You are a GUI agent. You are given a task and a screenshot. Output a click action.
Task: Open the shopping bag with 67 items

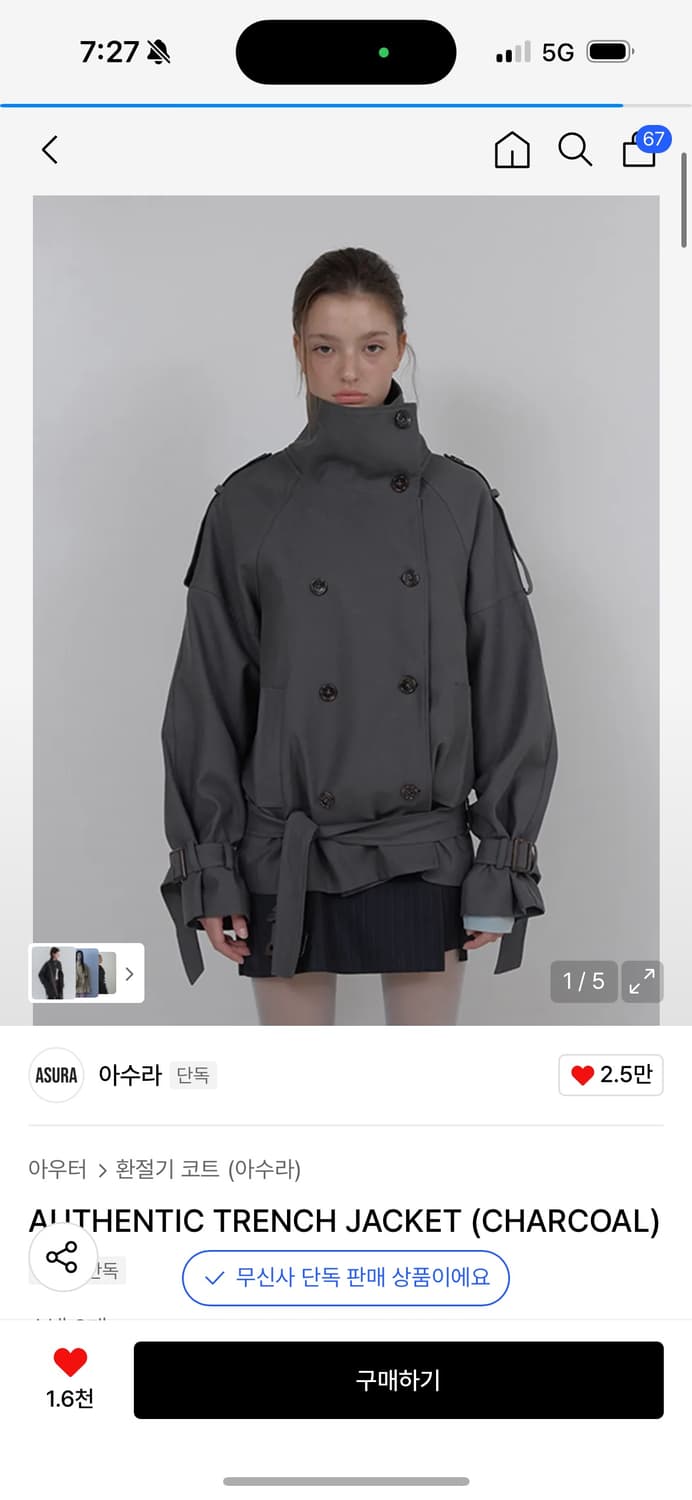(x=640, y=150)
